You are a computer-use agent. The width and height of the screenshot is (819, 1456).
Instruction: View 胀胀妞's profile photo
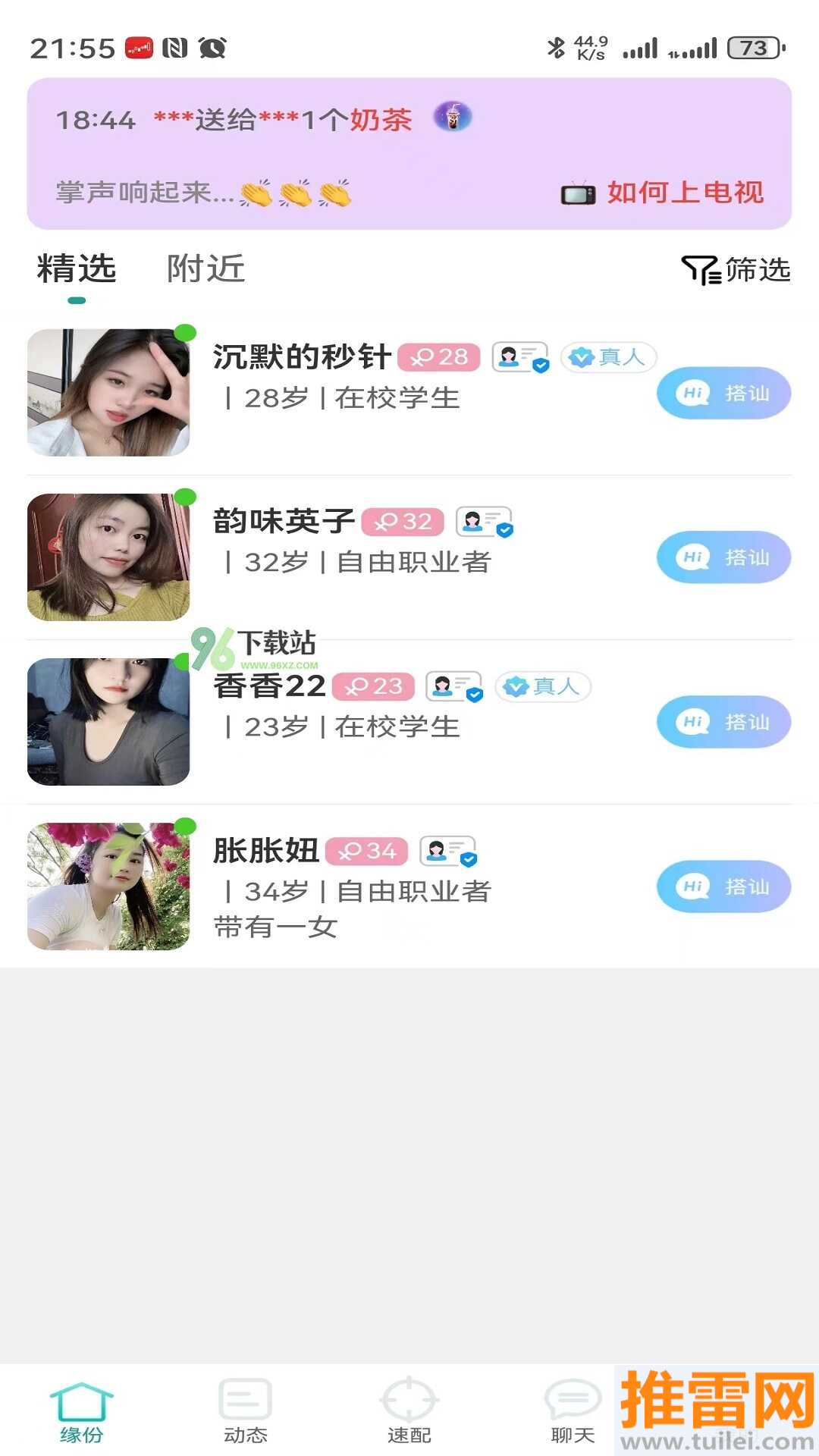108,886
